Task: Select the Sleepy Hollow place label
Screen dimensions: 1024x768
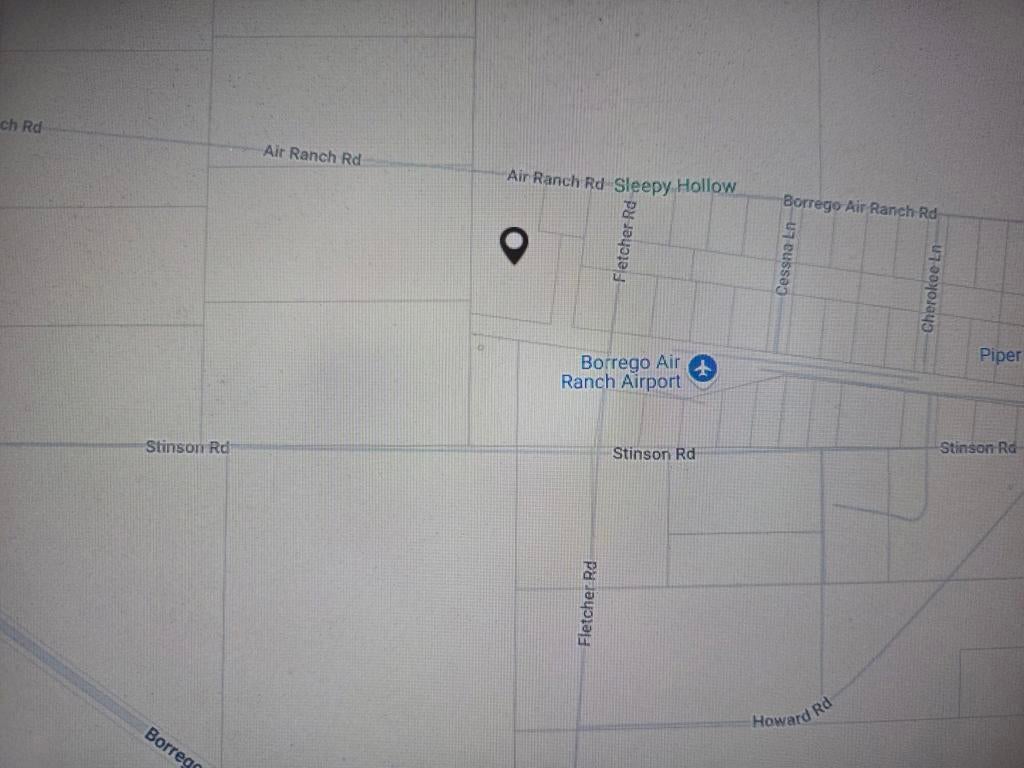Action: (675, 186)
